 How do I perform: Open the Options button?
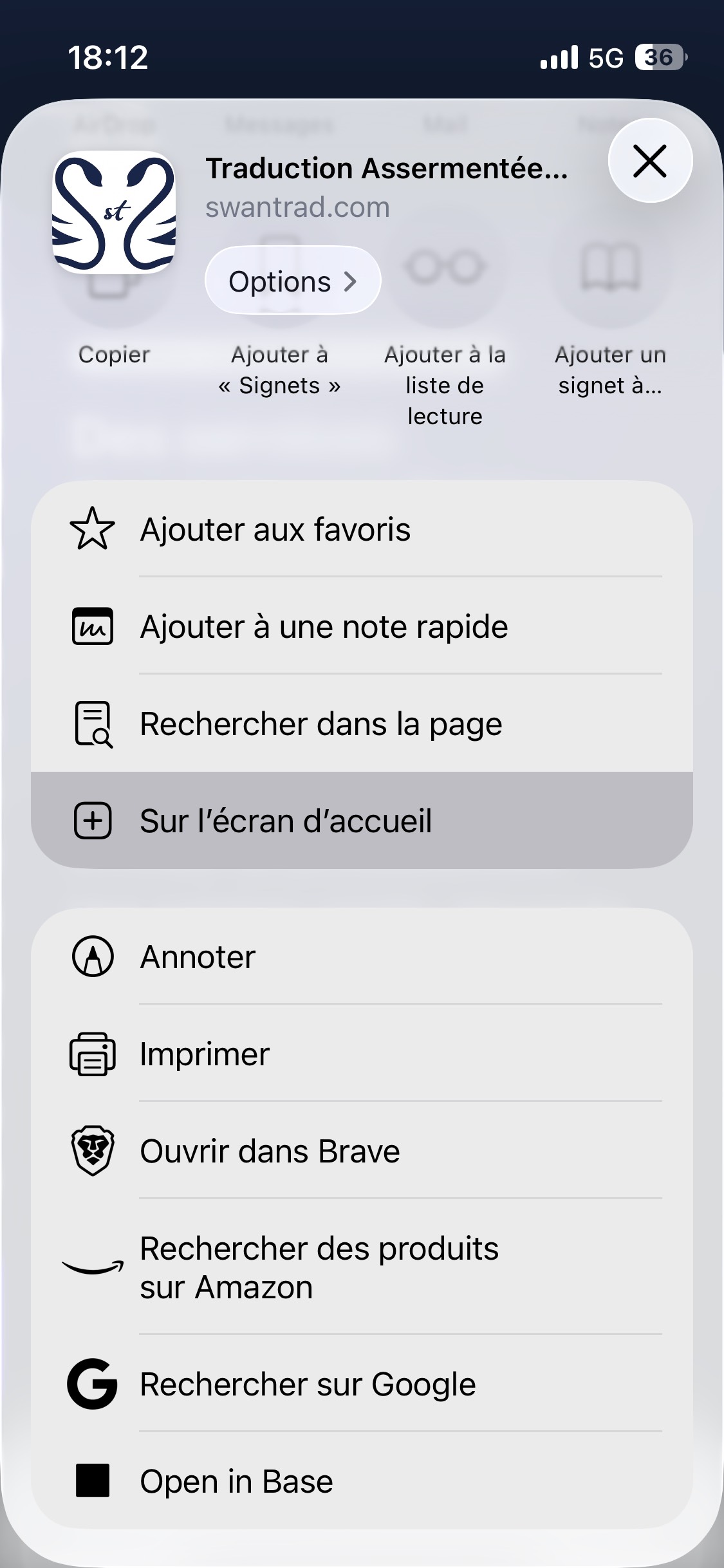(293, 281)
